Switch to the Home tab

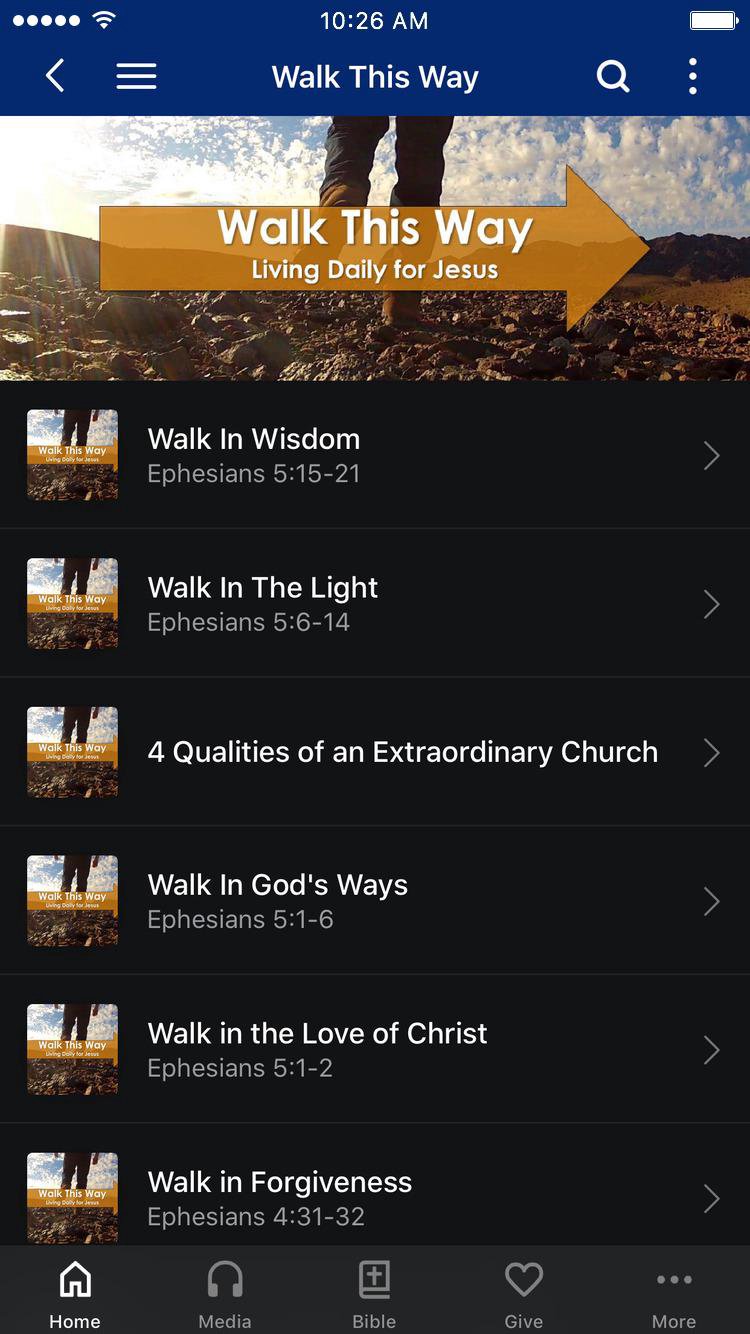pos(75,1294)
